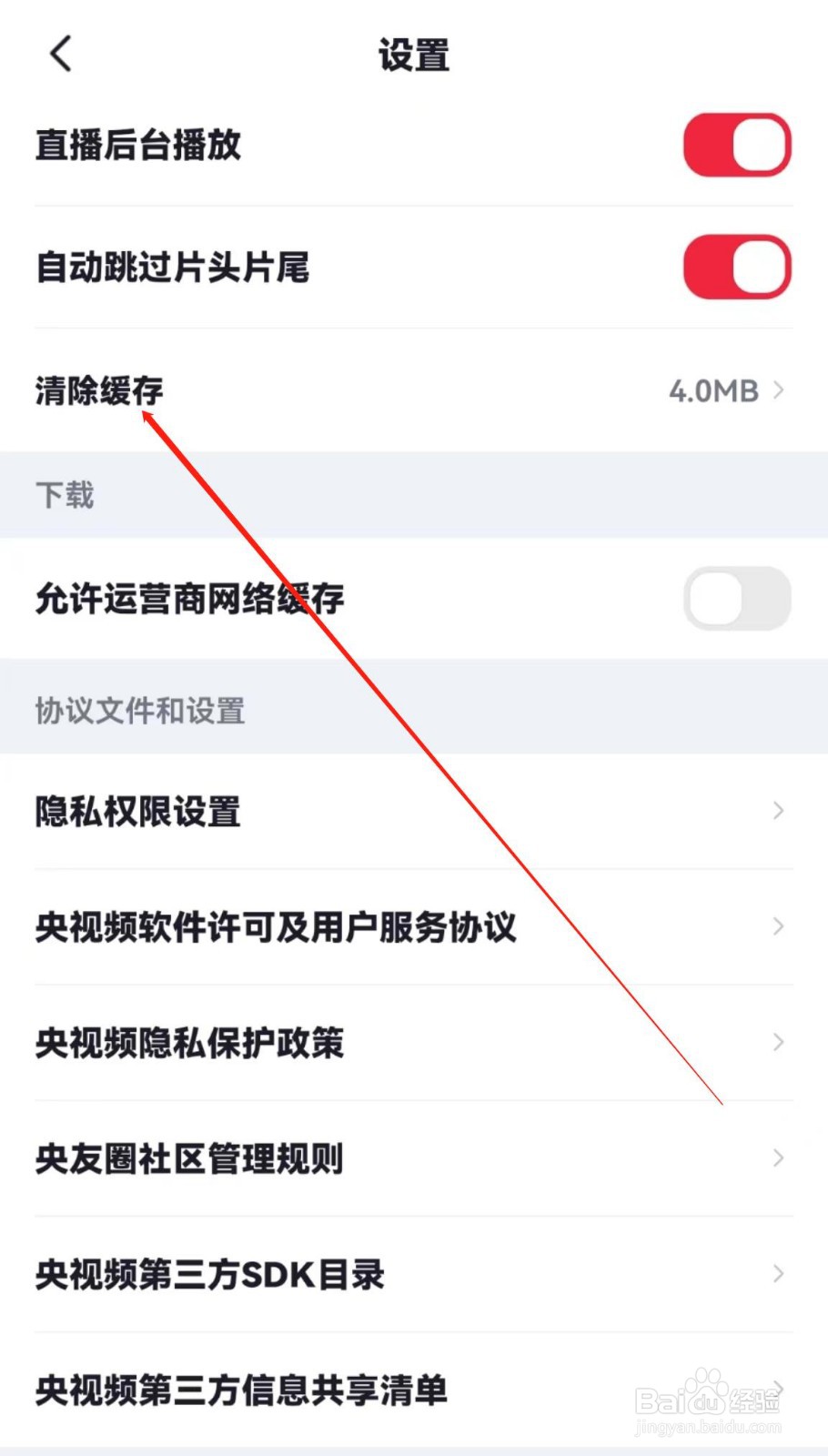Tap the arrow on 隐私权限设置 row

click(778, 810)
